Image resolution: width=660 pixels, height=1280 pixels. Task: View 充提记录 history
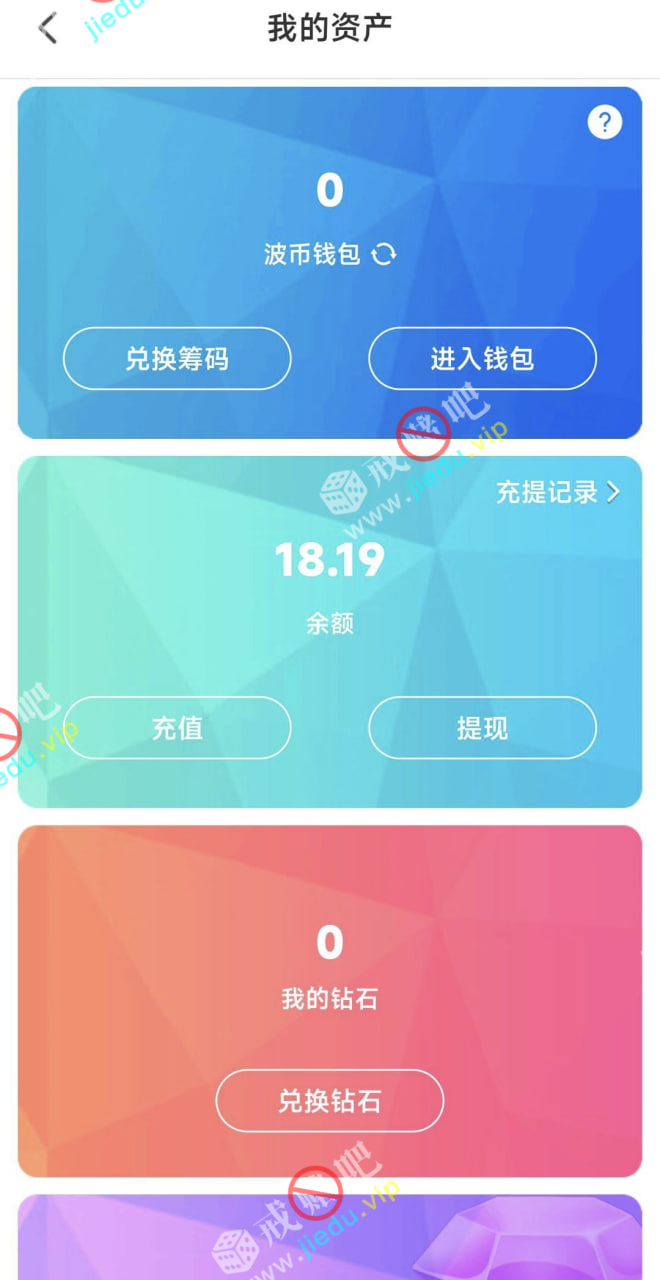[558, 492]
